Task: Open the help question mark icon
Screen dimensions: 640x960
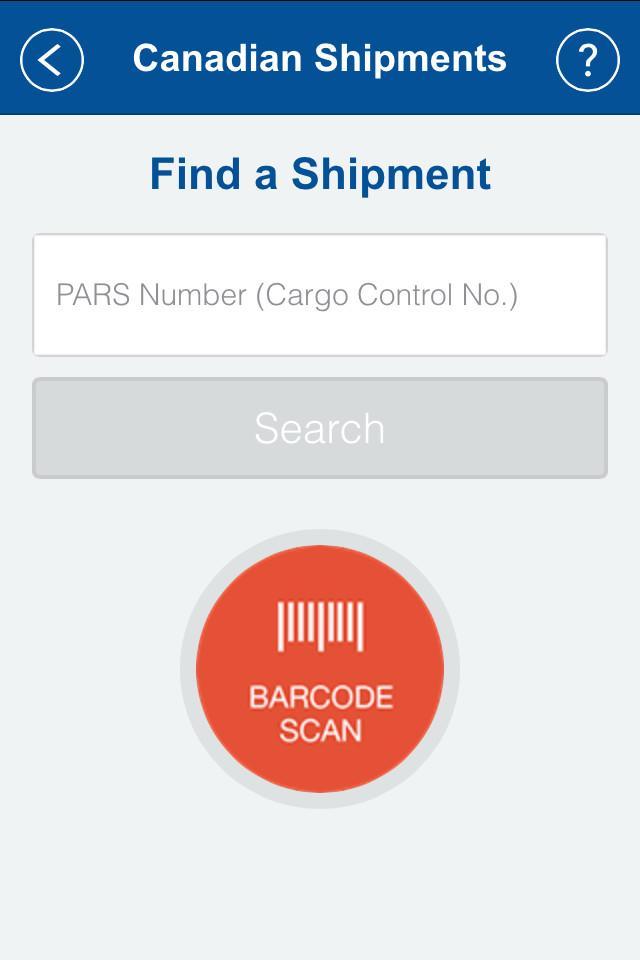Action: click(x=587, y=60)
